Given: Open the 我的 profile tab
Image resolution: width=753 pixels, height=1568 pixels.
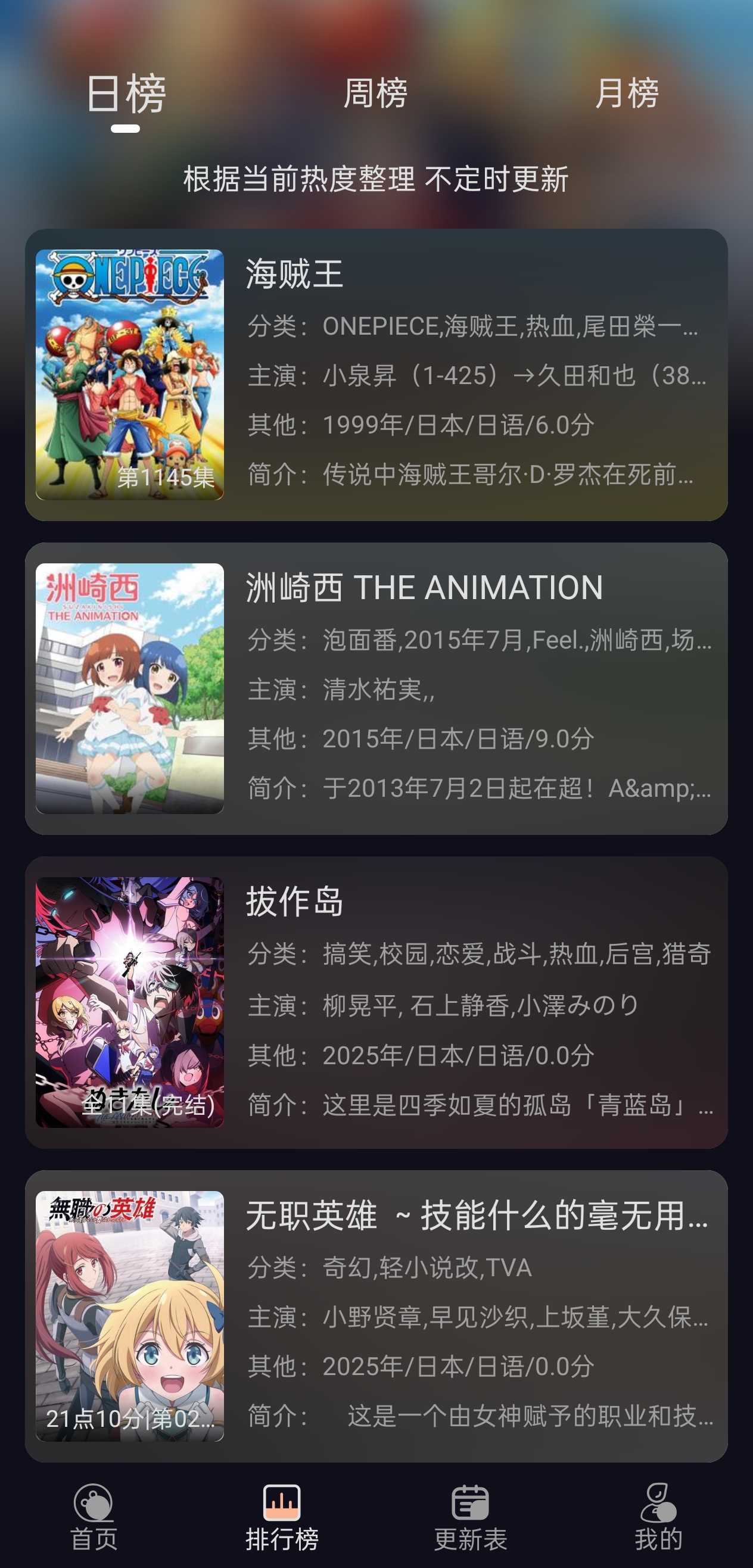Looking at the screenshot, I should 658,1517.
